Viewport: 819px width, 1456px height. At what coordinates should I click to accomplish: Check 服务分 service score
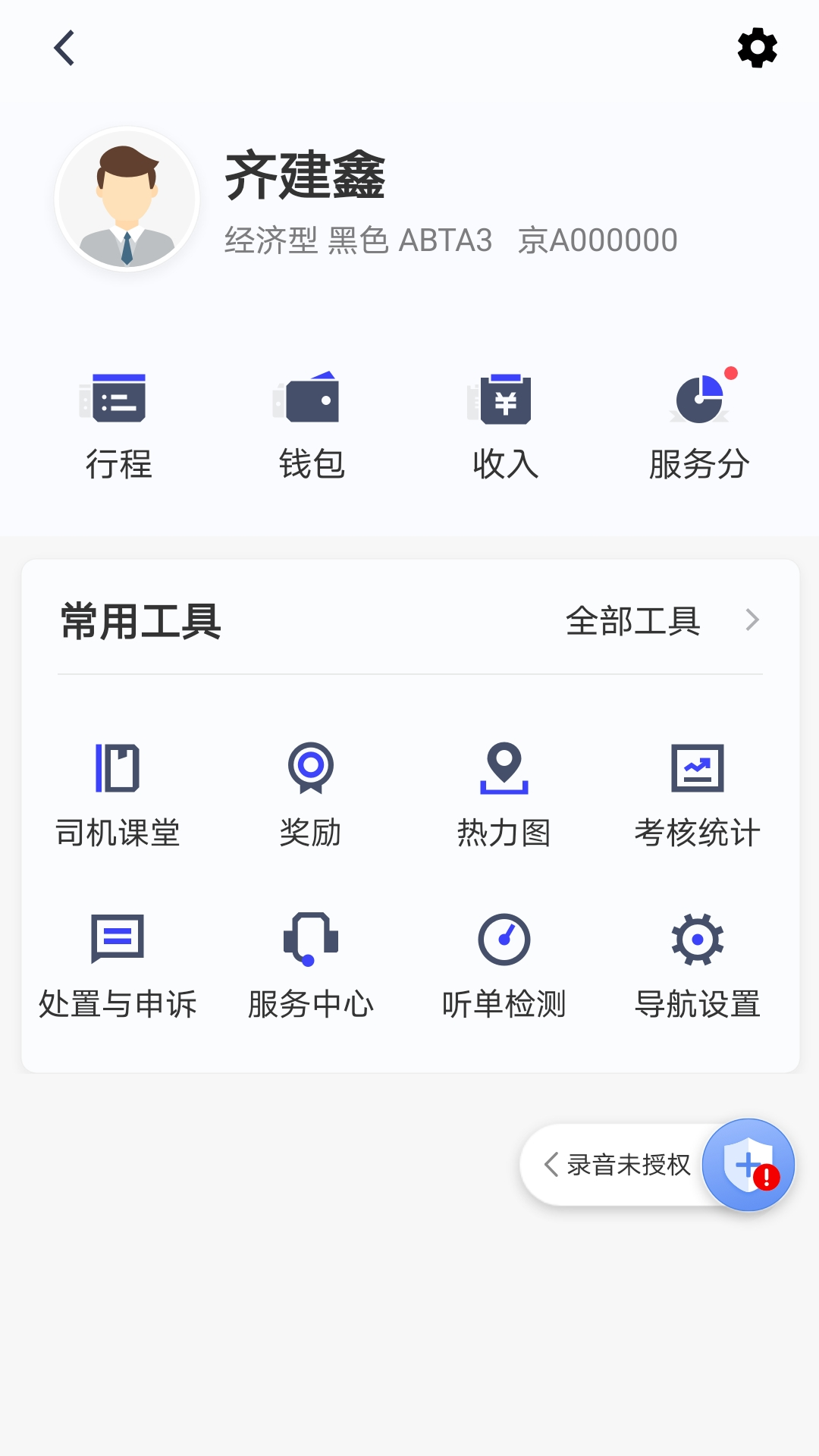point(699,426)
